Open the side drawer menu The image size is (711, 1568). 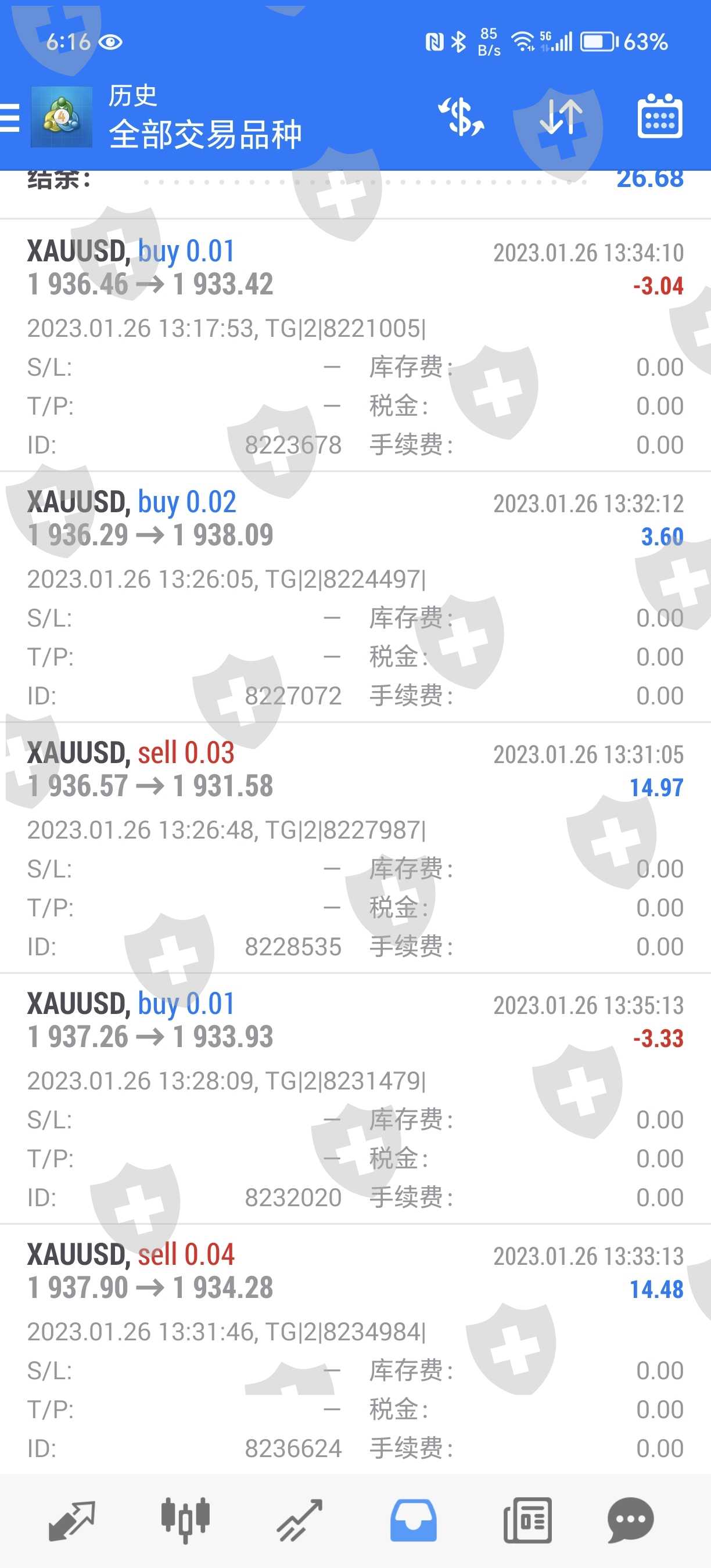pos(10,117)
